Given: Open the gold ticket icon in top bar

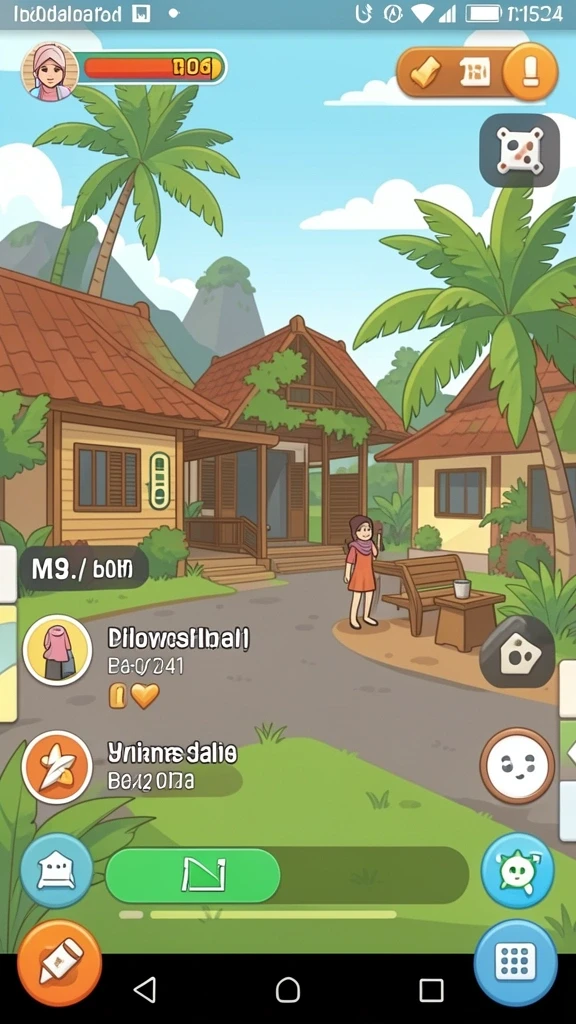Looking at the screenshot, I should [426, 72].
